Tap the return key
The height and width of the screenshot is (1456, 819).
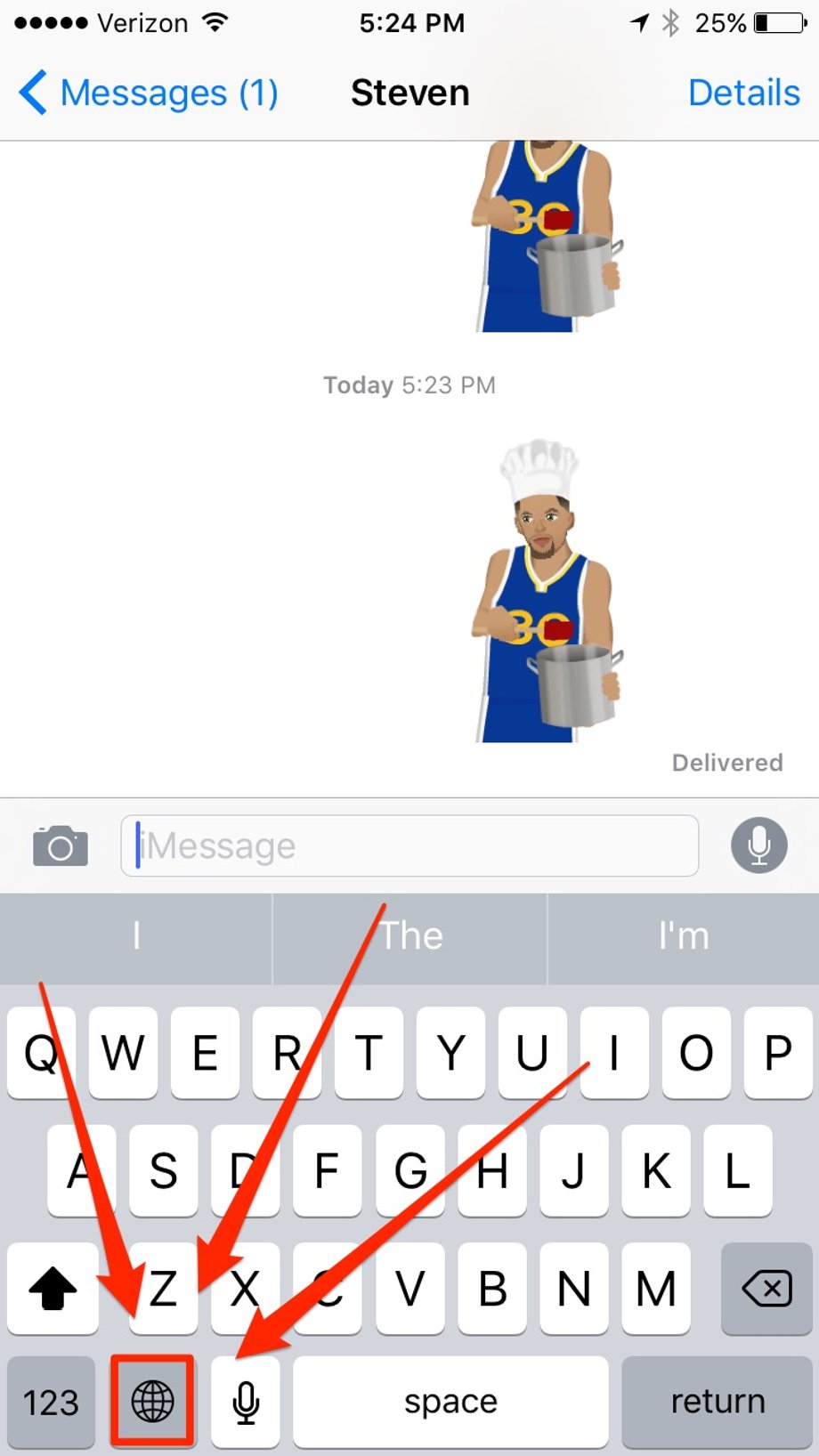point(718,1402)
